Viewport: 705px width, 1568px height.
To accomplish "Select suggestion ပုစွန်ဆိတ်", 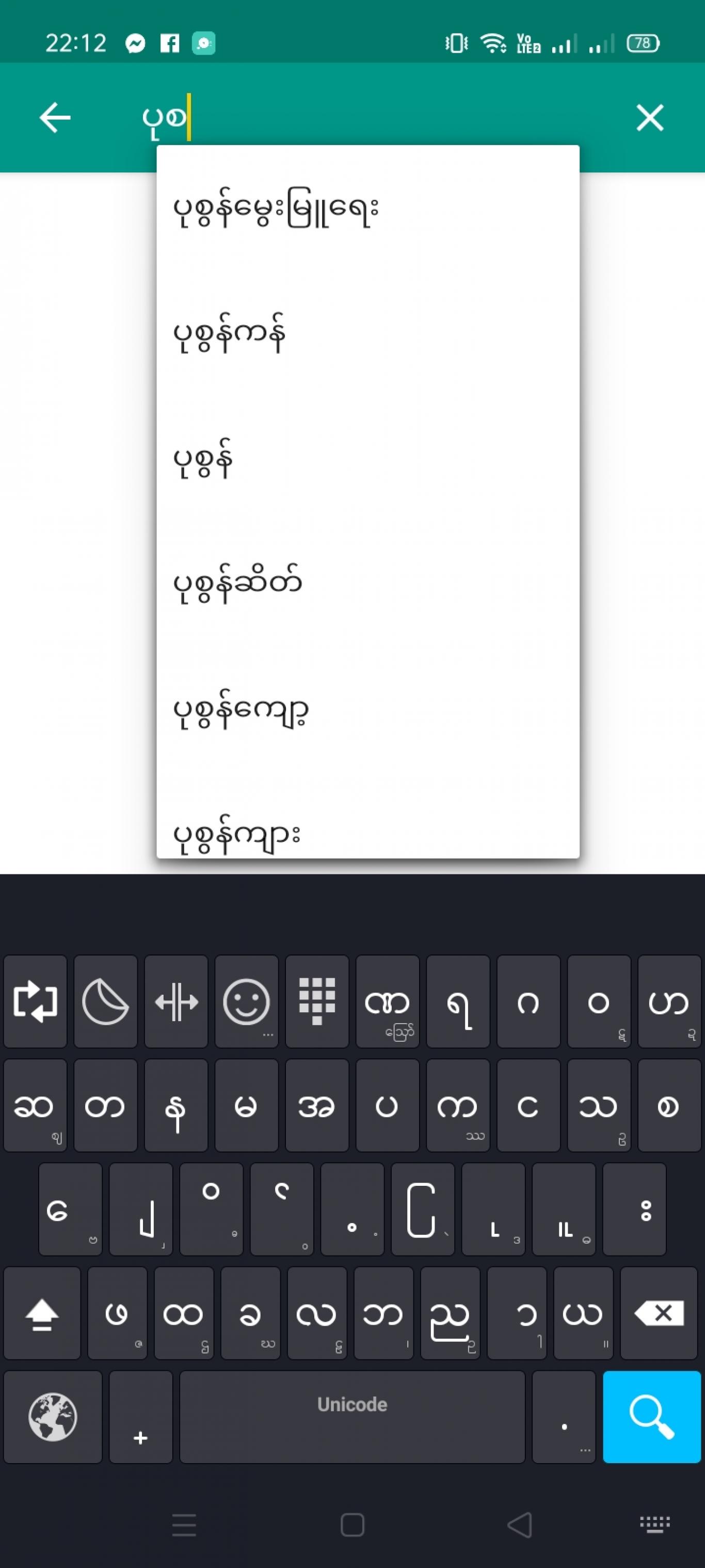I will click(x=367, y=583).
